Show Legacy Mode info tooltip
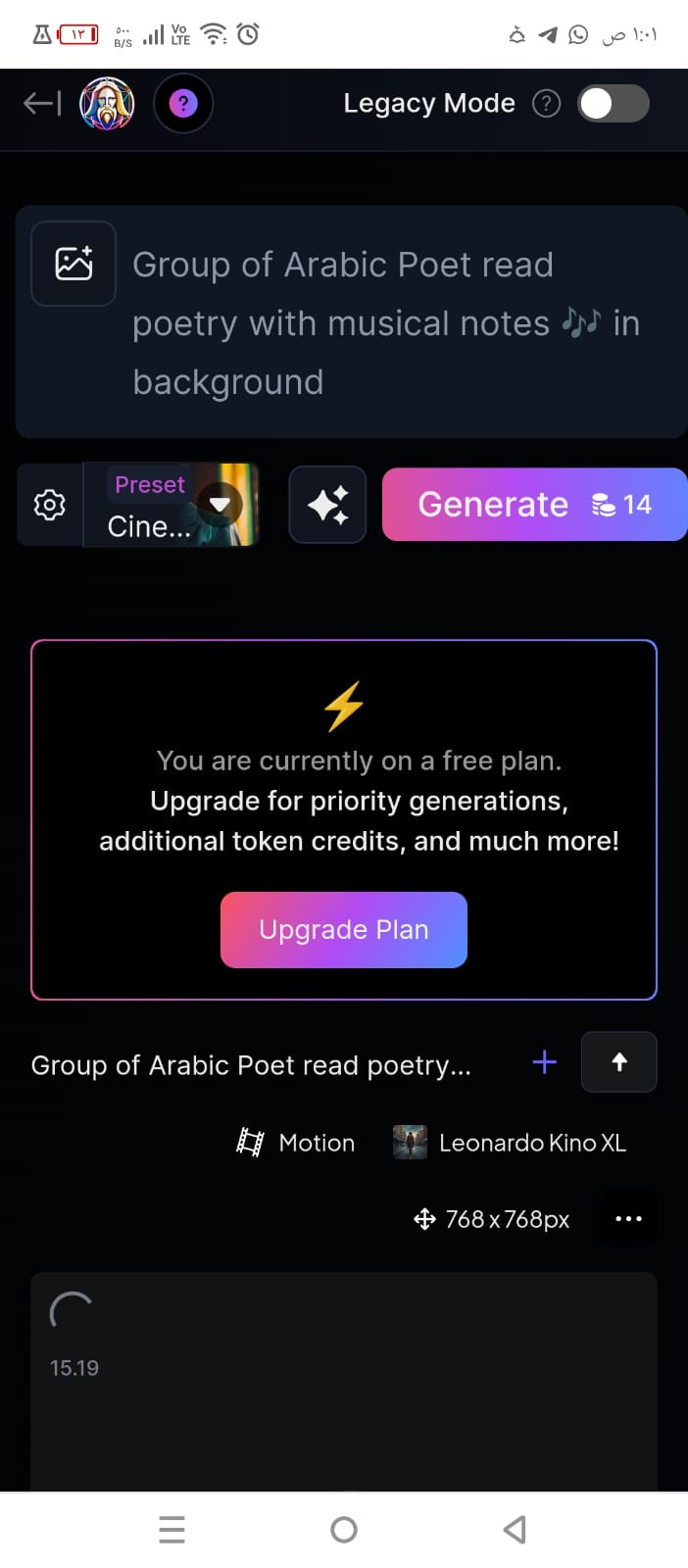Image resolution: width=688 pixels, height=1568 pixels. coord(546,103)
